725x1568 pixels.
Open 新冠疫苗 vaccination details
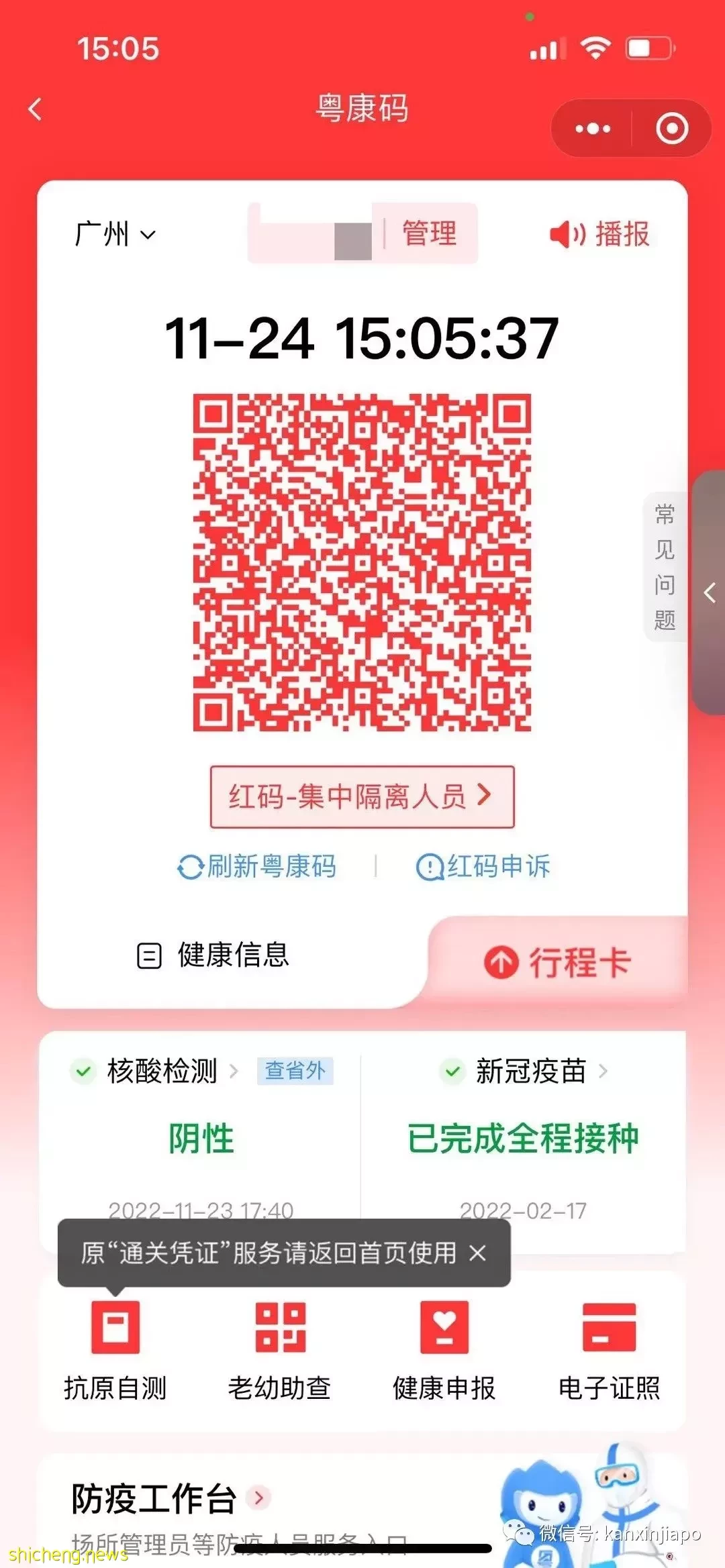pyautogui.click(x=530, y=1071)
